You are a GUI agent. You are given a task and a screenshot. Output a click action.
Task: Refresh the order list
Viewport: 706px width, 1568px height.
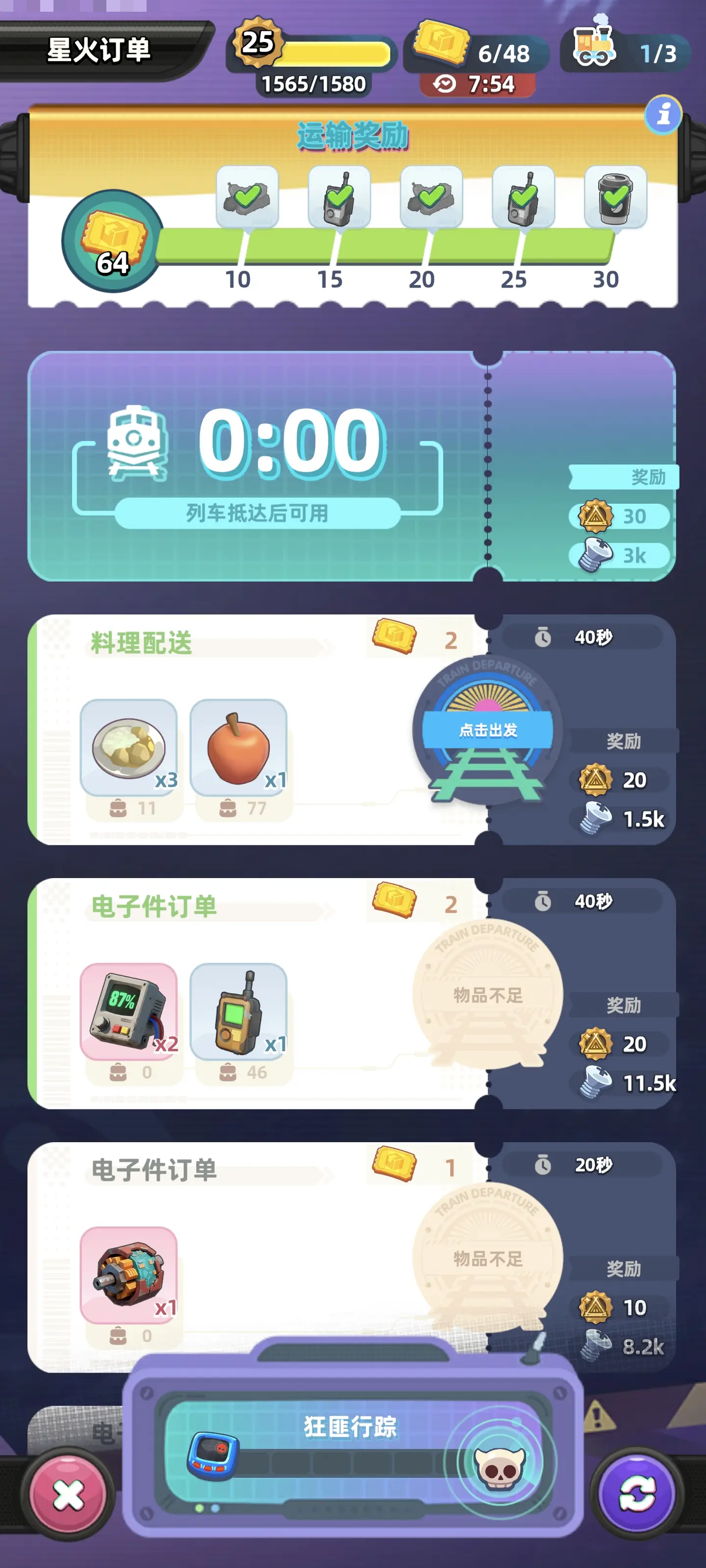(x=636, y=1495)
